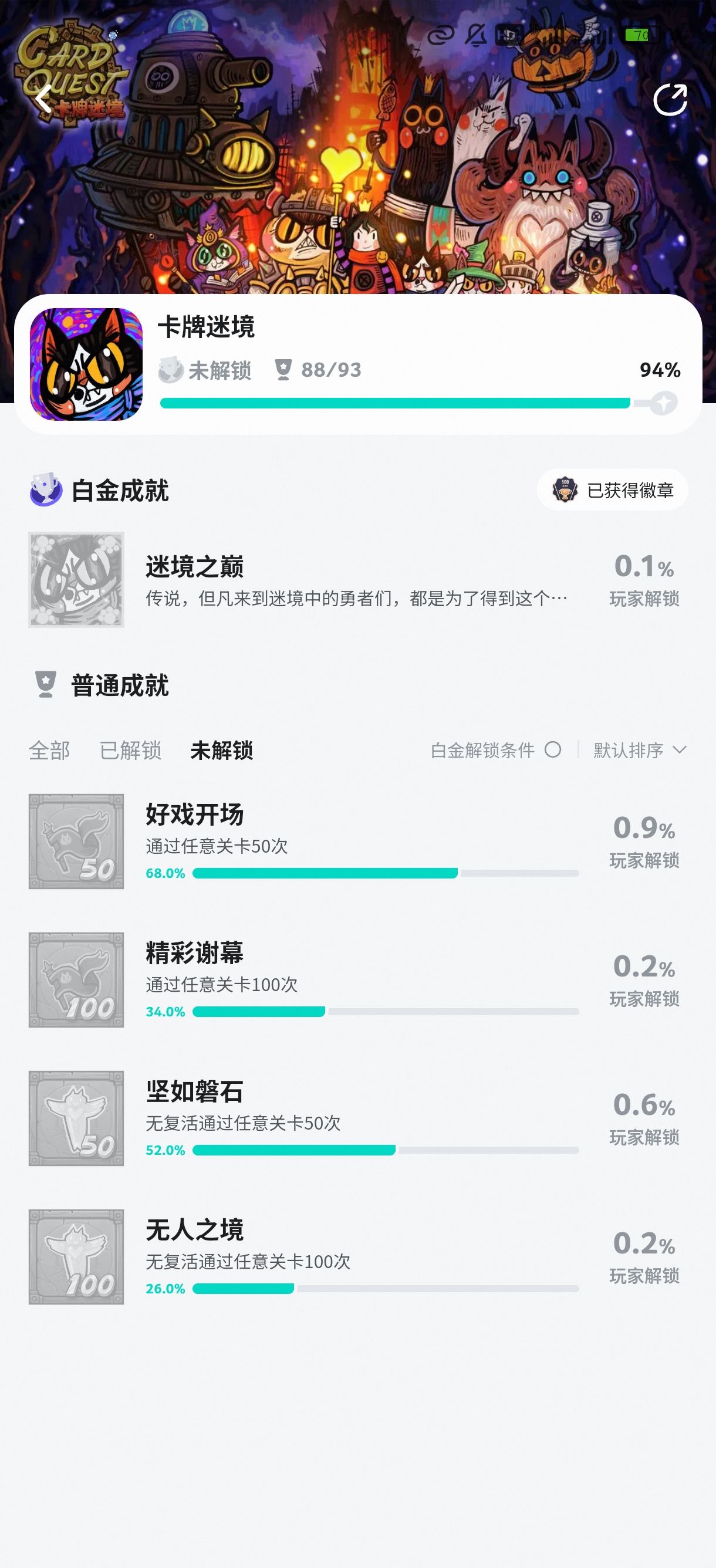
Task: Select the 全部 filter option
Action: (x=48, y=751)
